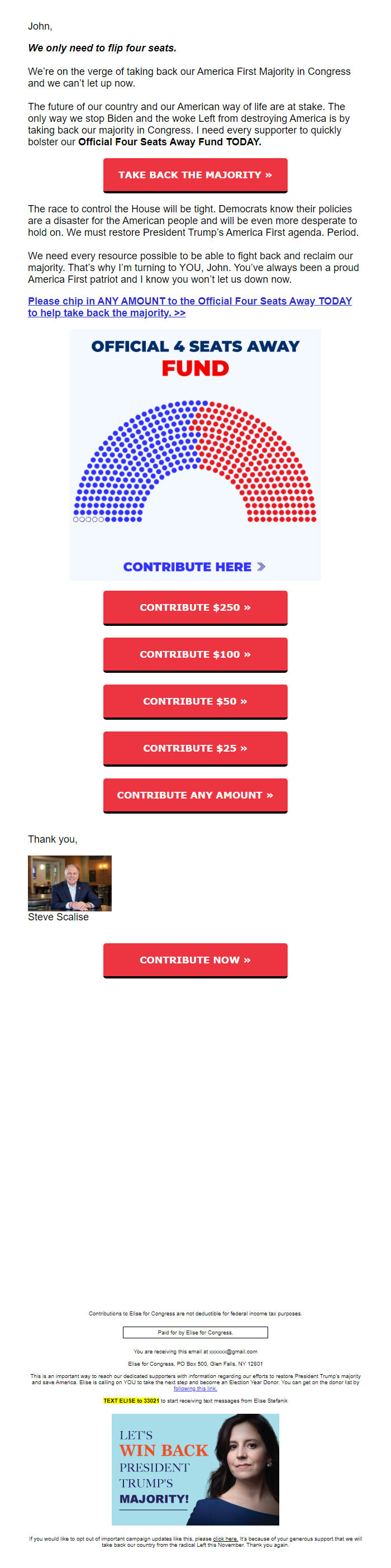Follow the 'following this link' donor list link
Screen dimensions: 391x1568
coord(195,1388)
